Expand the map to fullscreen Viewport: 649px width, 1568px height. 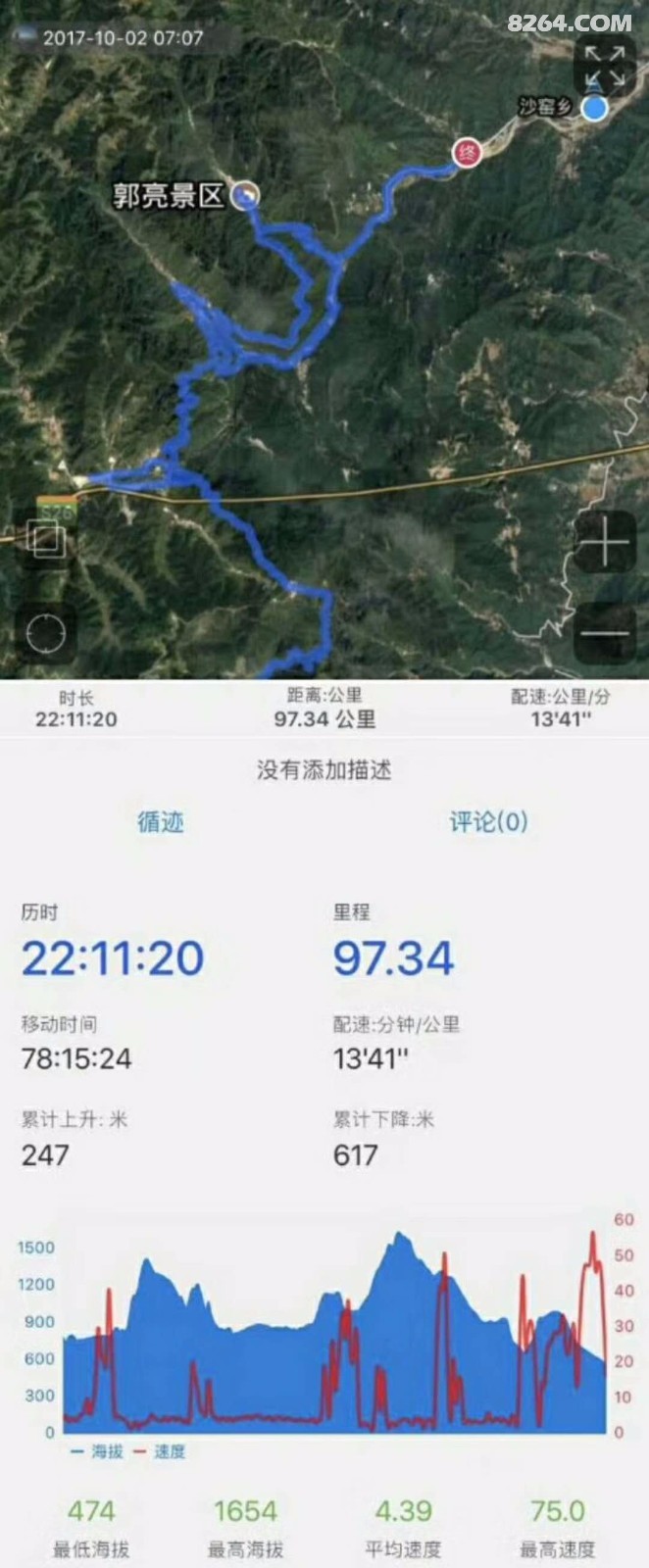click(605, 65)
